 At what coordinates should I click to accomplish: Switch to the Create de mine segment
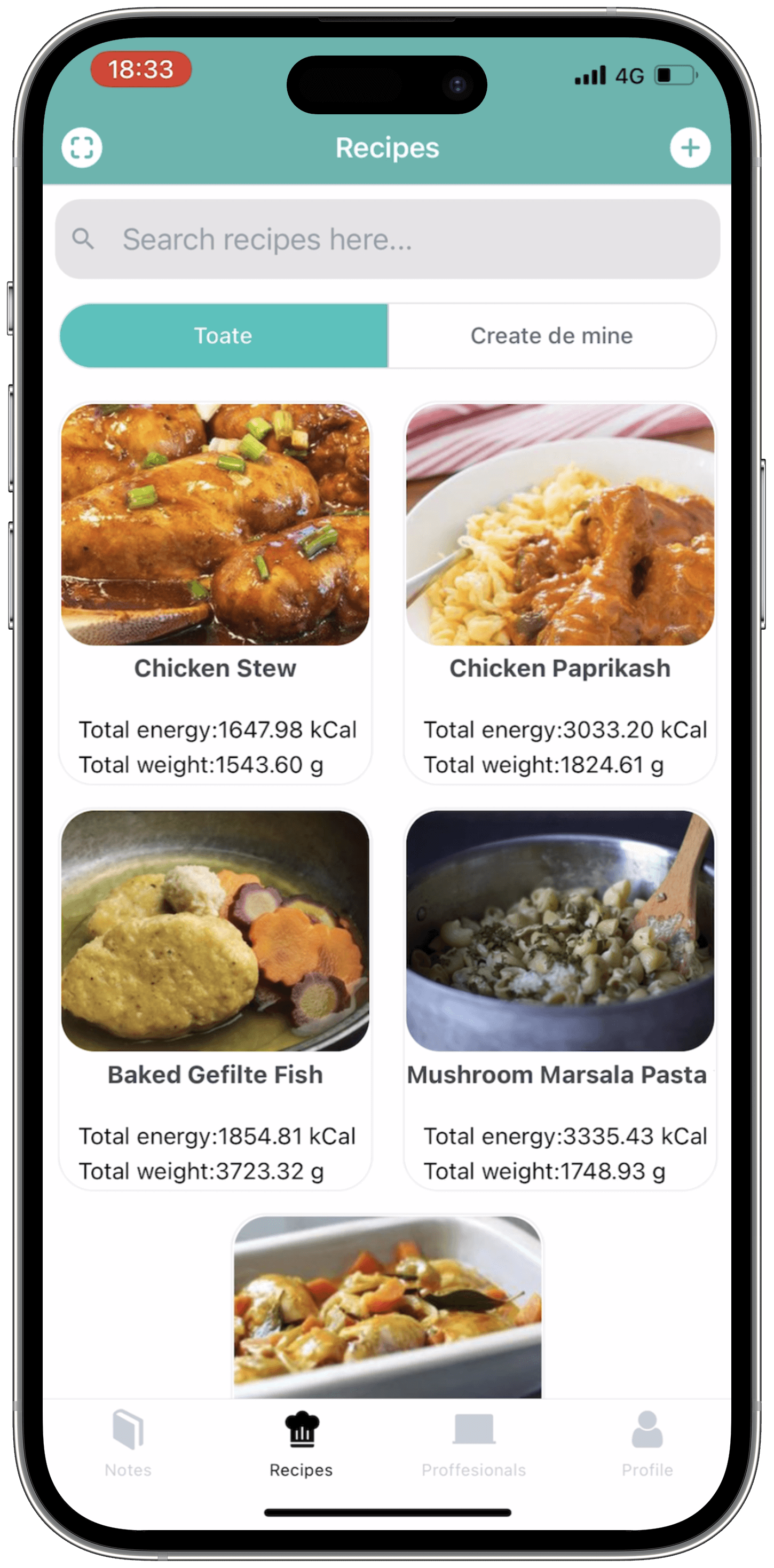[x=551, y=335]
